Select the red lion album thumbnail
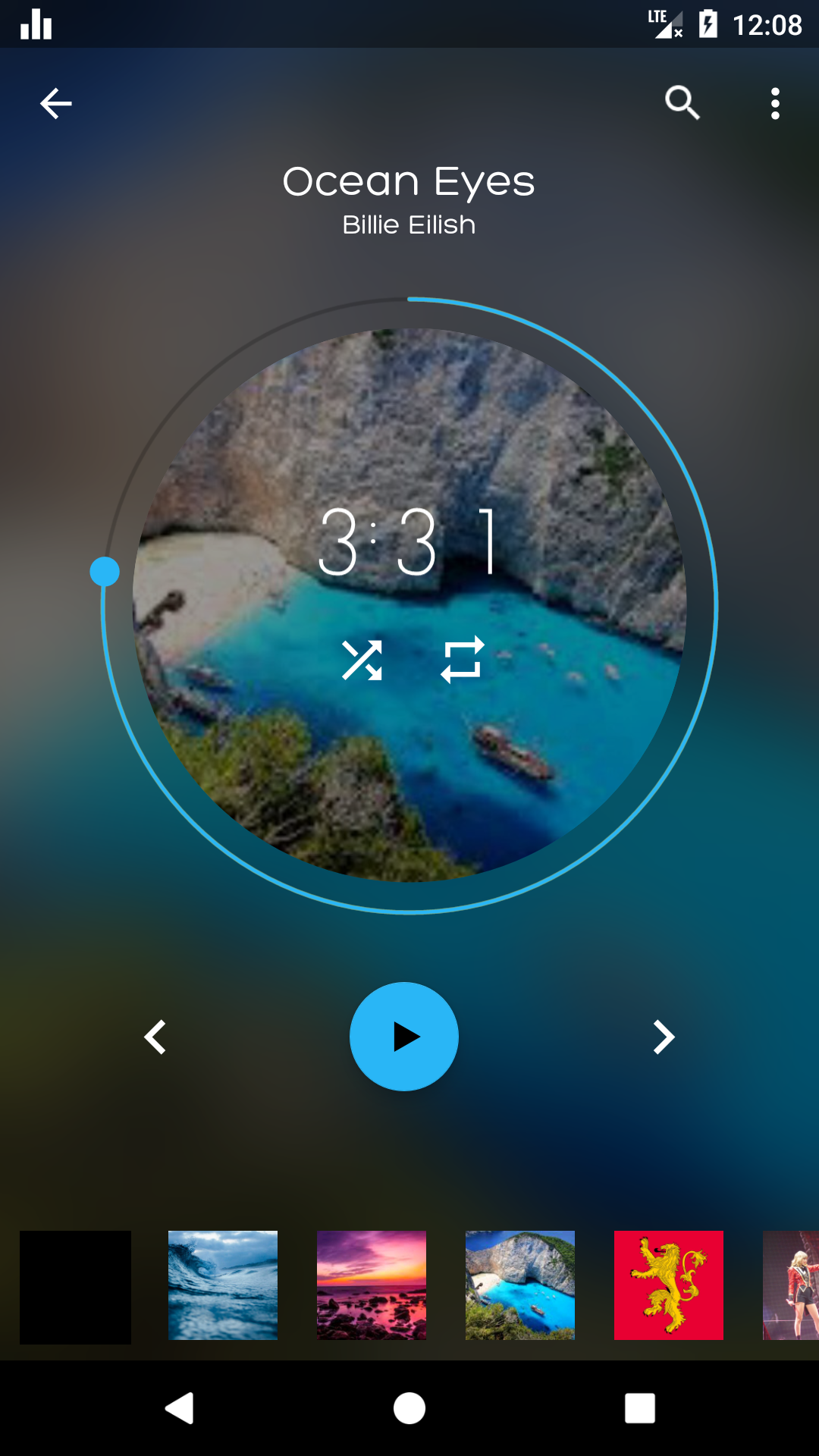The width and height of the screenshot is (819, 1456). click(x=669, y=1285)
